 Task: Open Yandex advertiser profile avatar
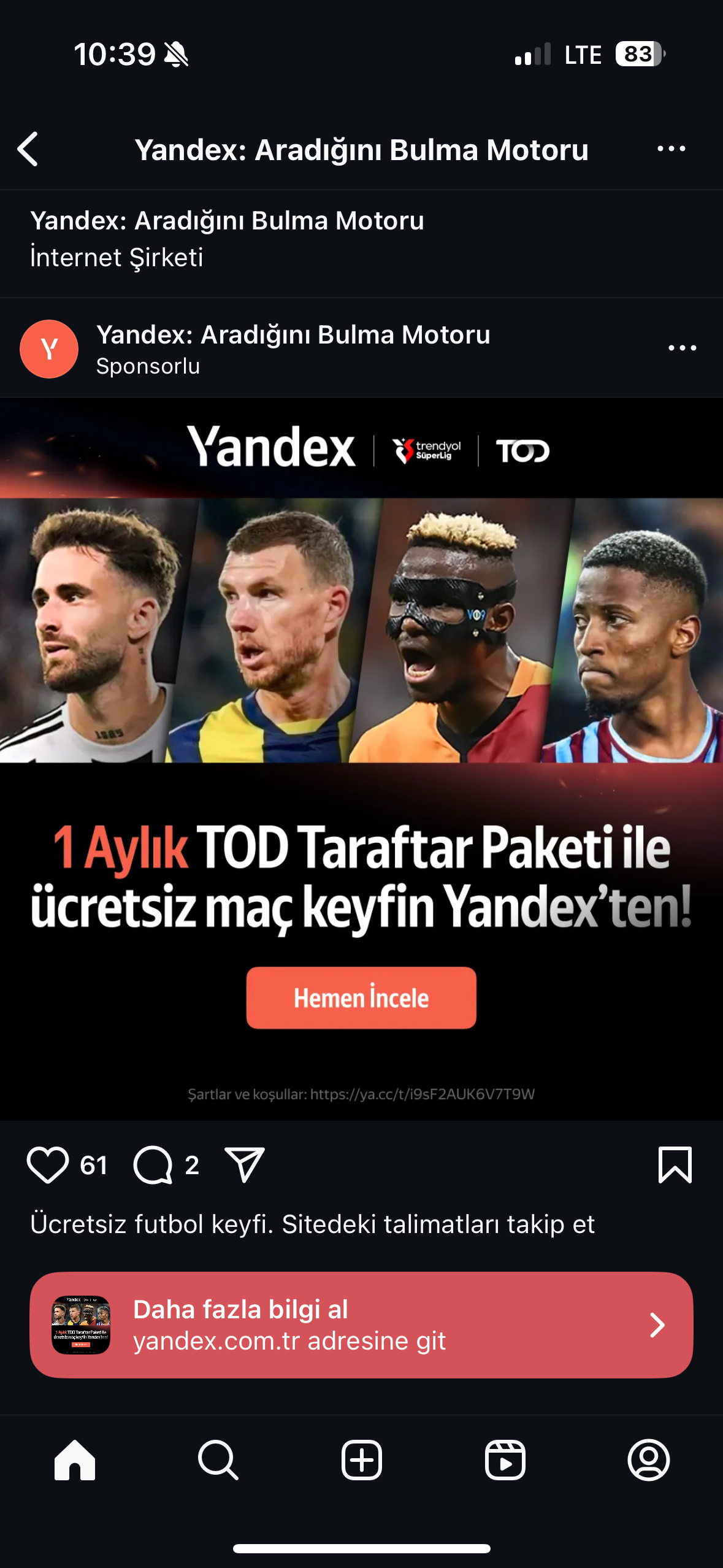click(x=49, y=349)
